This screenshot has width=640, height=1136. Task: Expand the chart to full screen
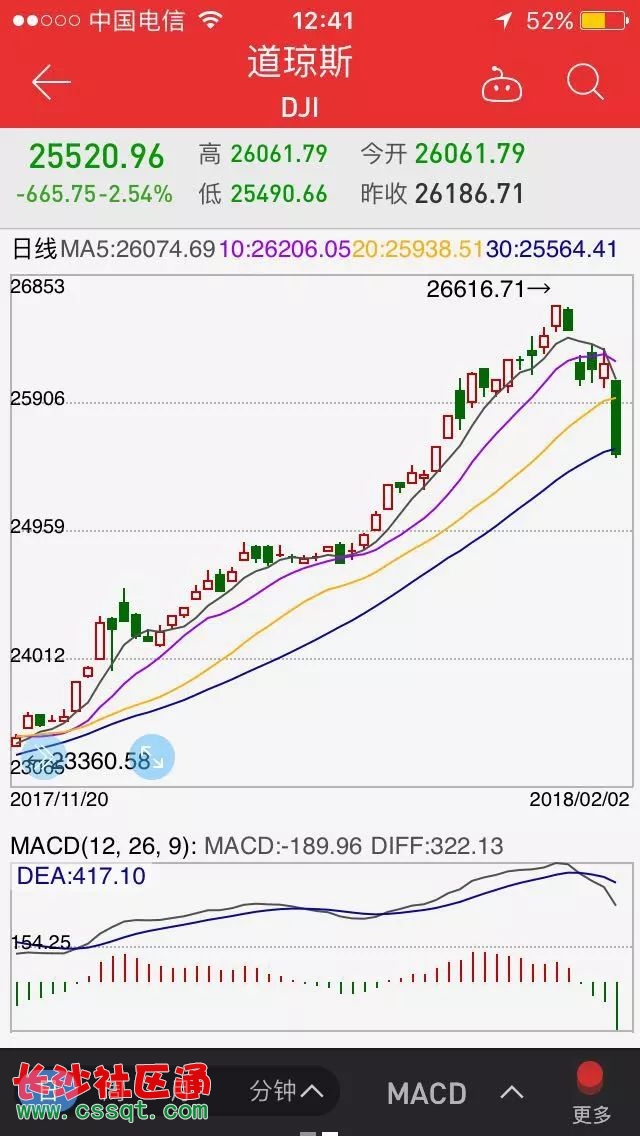[x=152, y=757]
